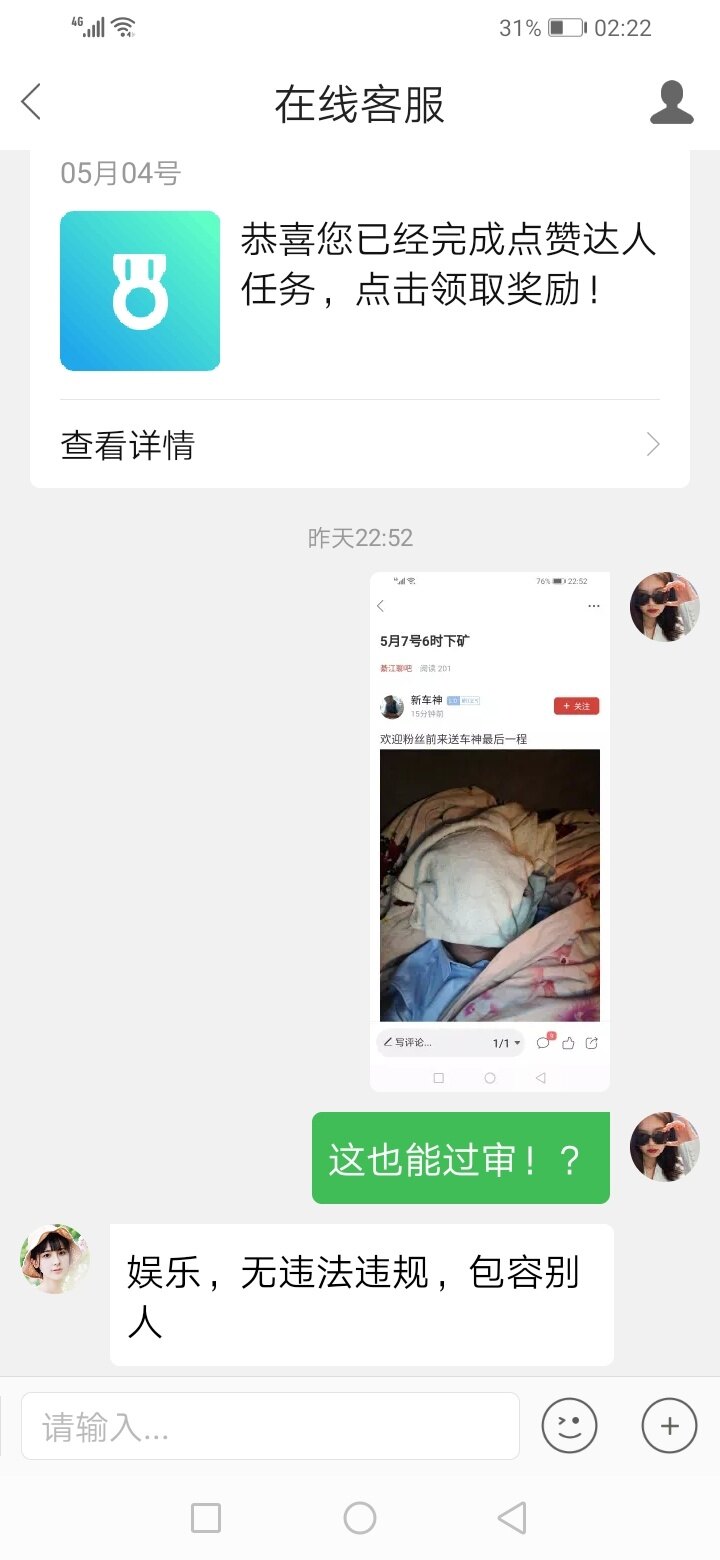Viewport: 720px width, 1560px height.
Task: Open 查看详情 for the reward
Action: (360, 444)
